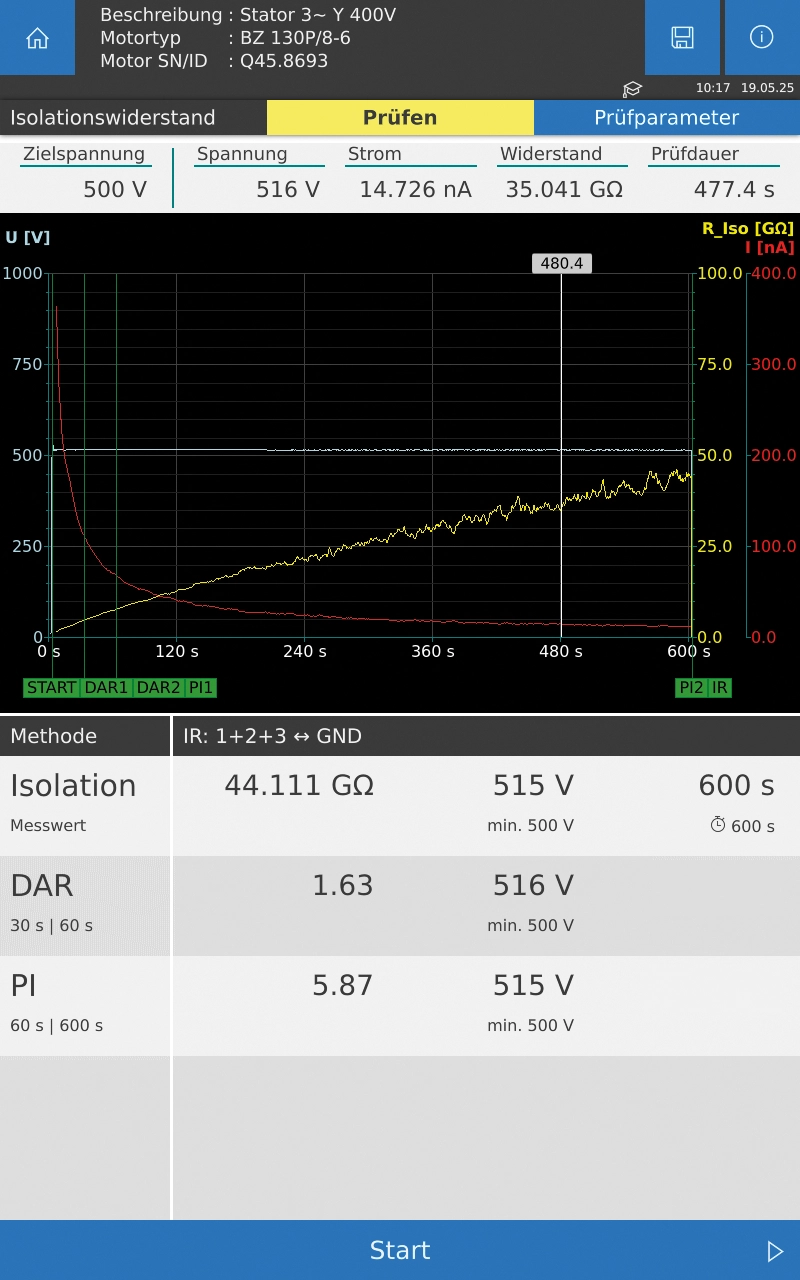Jump to the DAR1 marker on chart

pos(106,688)
